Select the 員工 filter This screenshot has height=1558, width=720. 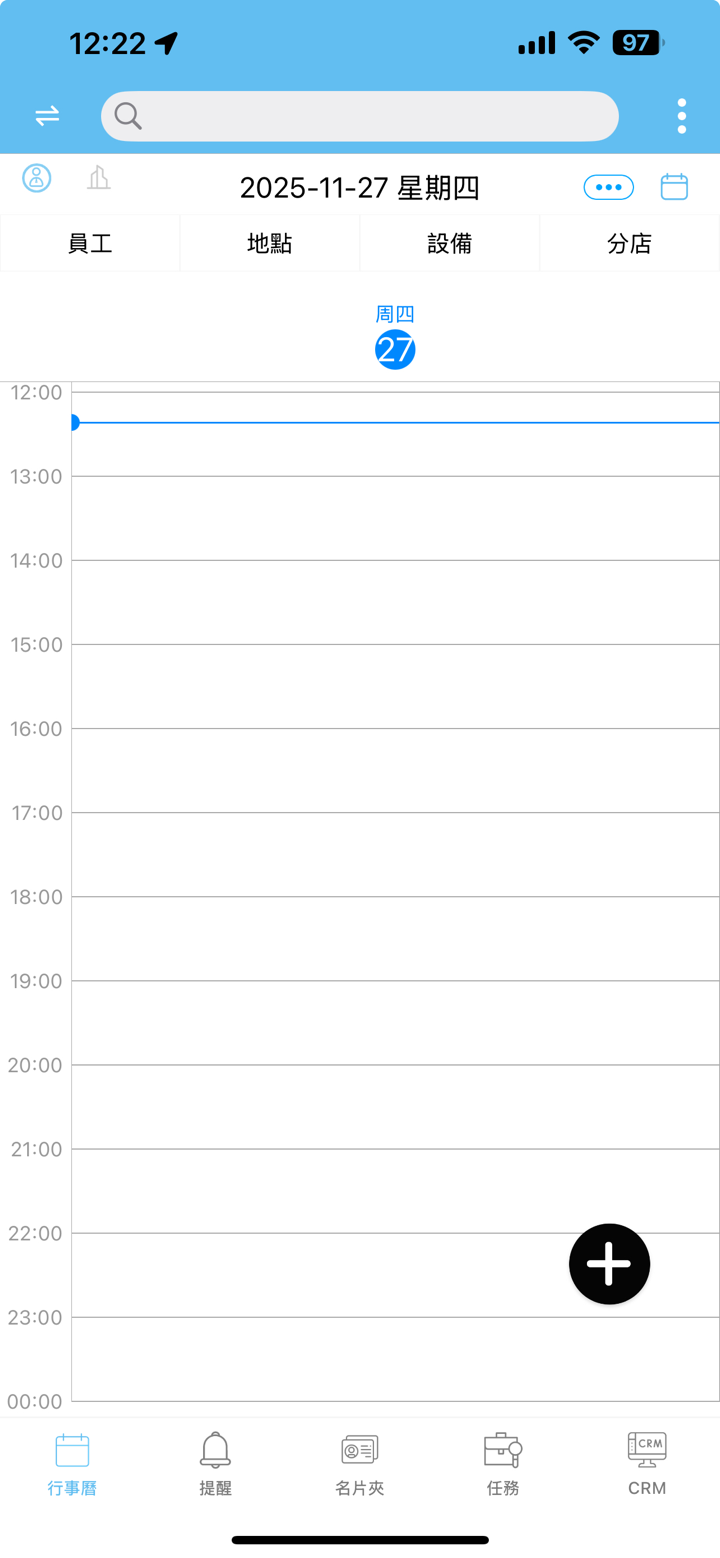pos(90,243)
